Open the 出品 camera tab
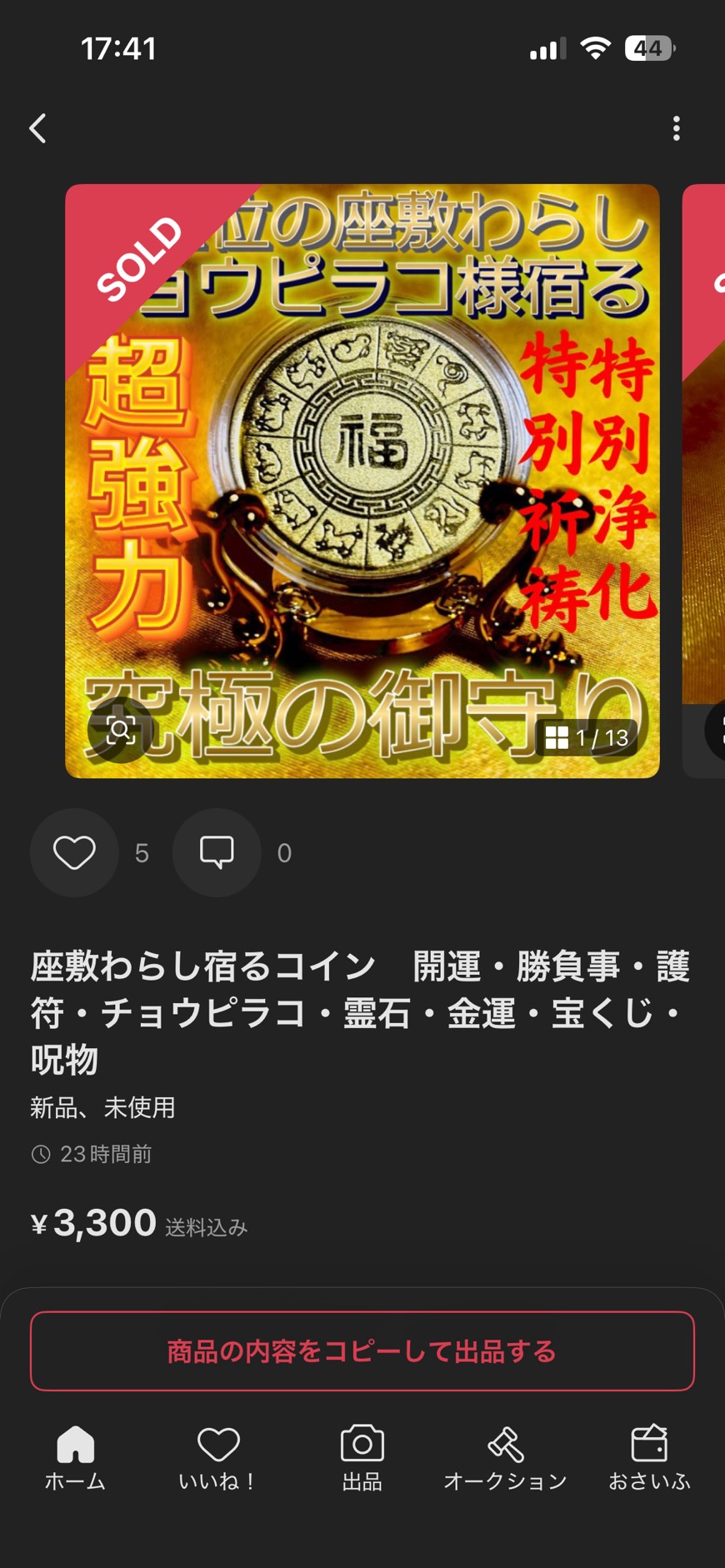This screenshot has height=1568, width=725. click(x=362, y=1456)
